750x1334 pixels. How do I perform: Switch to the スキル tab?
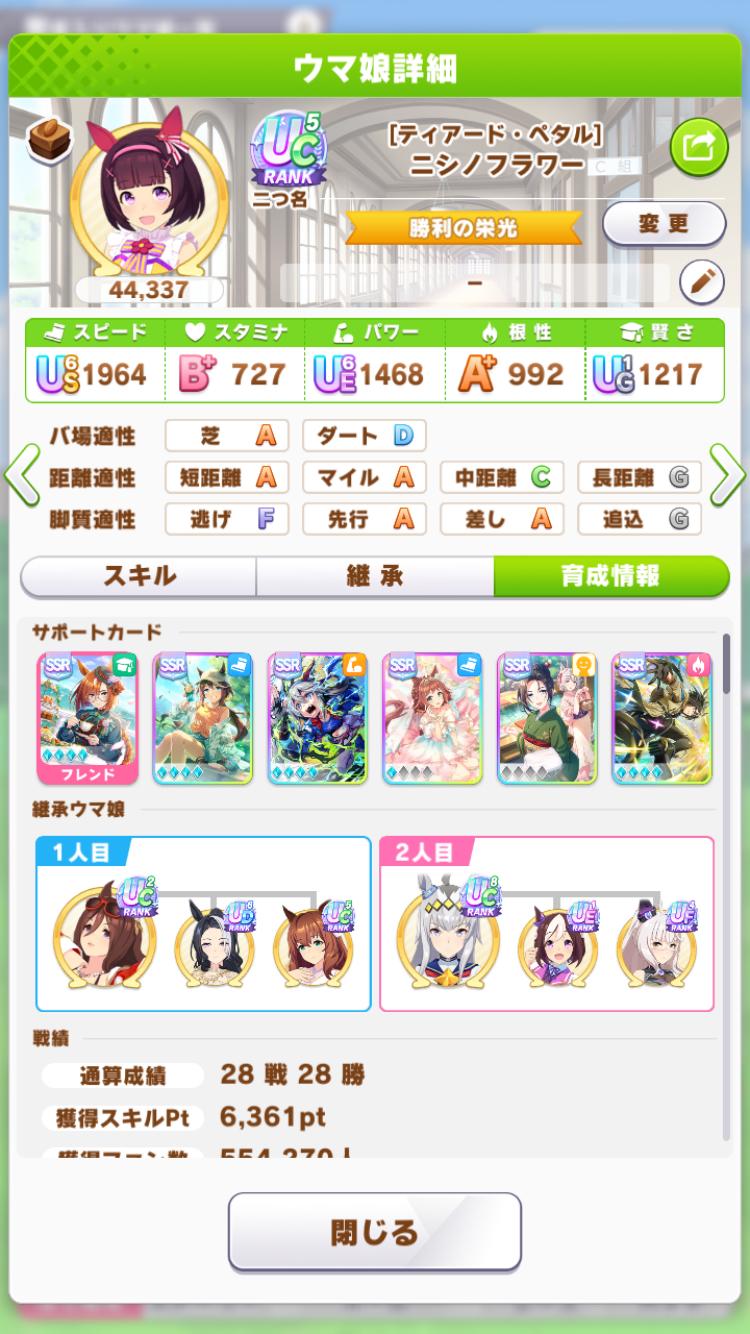coord(139,577)
